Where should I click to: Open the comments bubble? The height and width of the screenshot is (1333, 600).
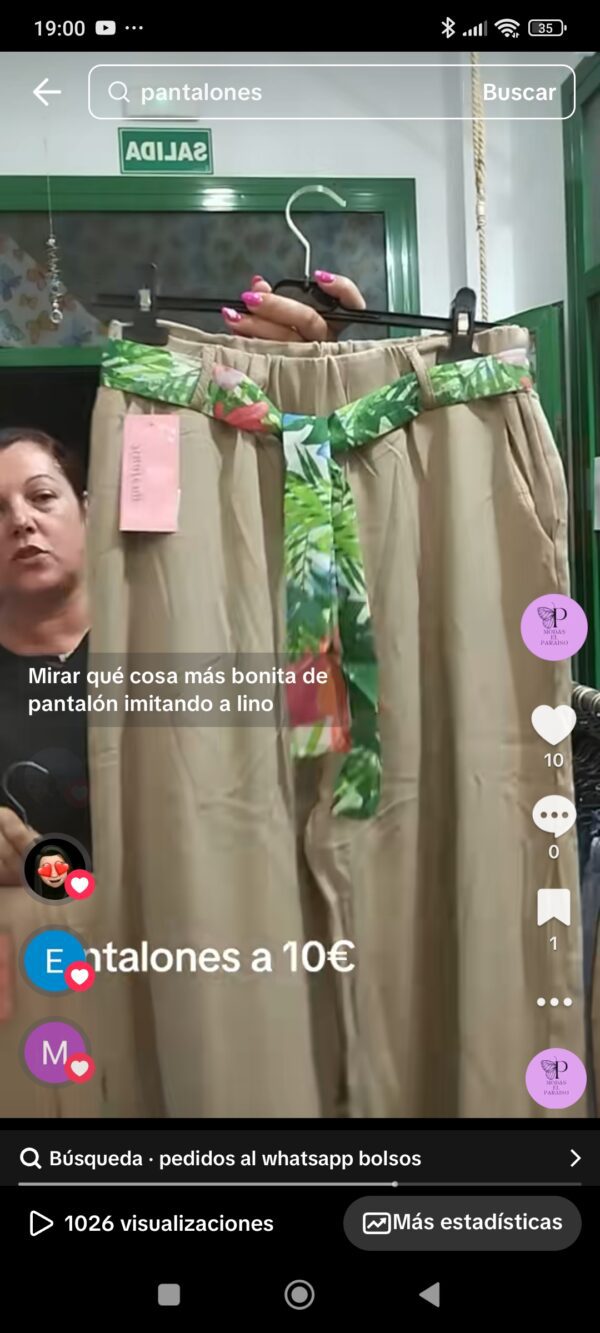[x=553, y=817]
